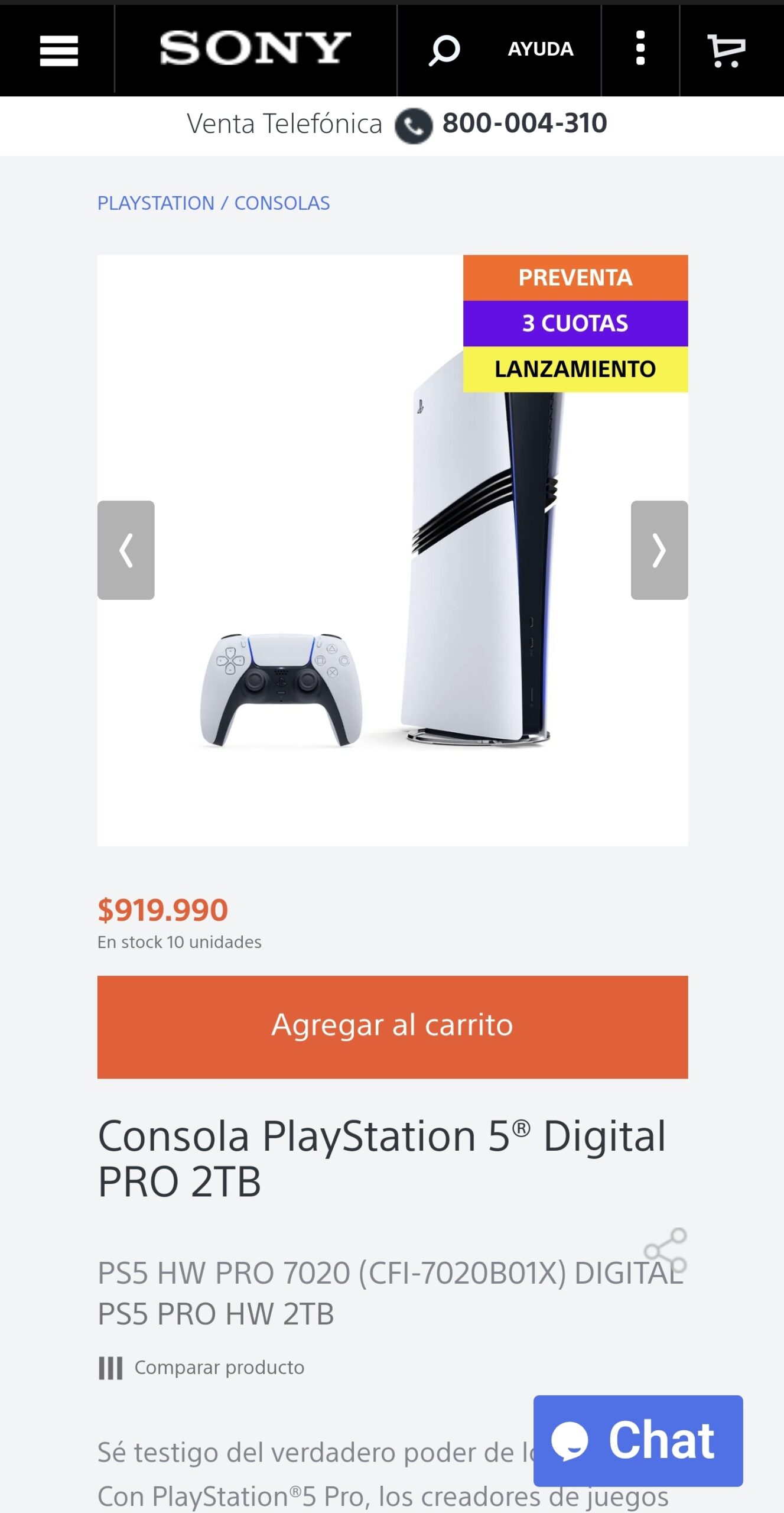View the shopping cart
The width and height of the screenshot is (784, 1513).
coord(726,50)
